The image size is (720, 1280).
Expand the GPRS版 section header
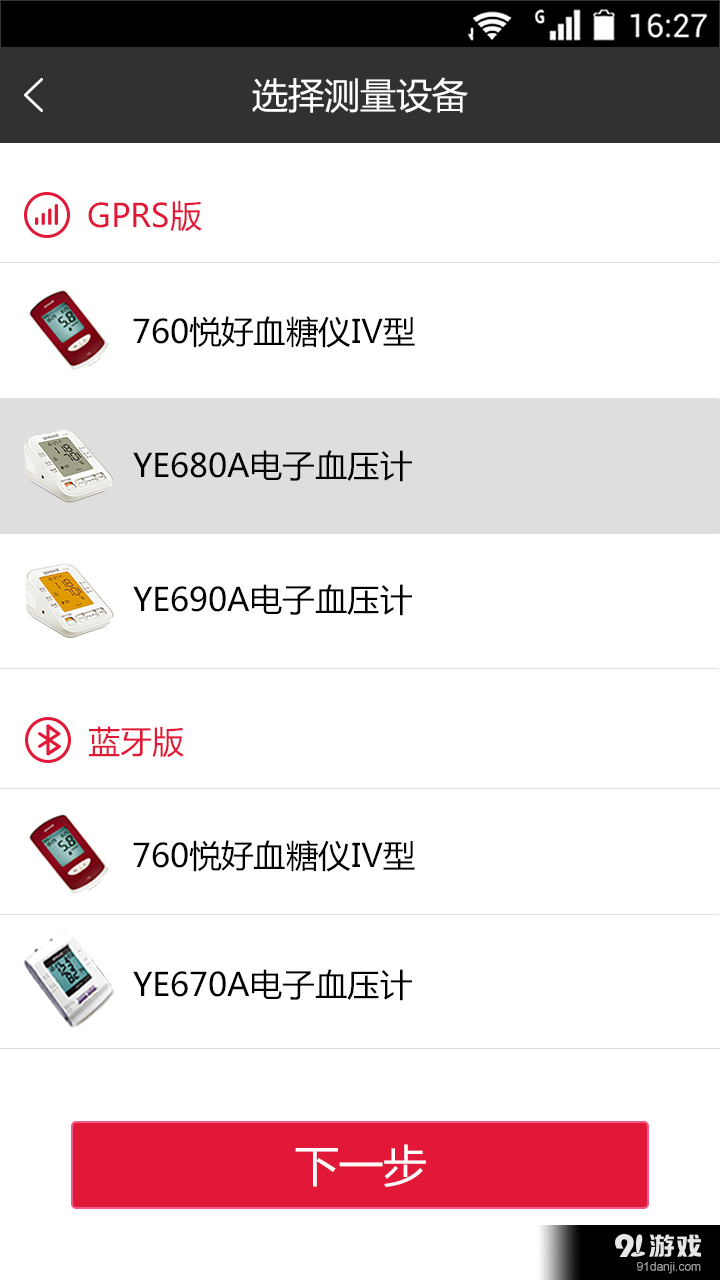[145, 214]
